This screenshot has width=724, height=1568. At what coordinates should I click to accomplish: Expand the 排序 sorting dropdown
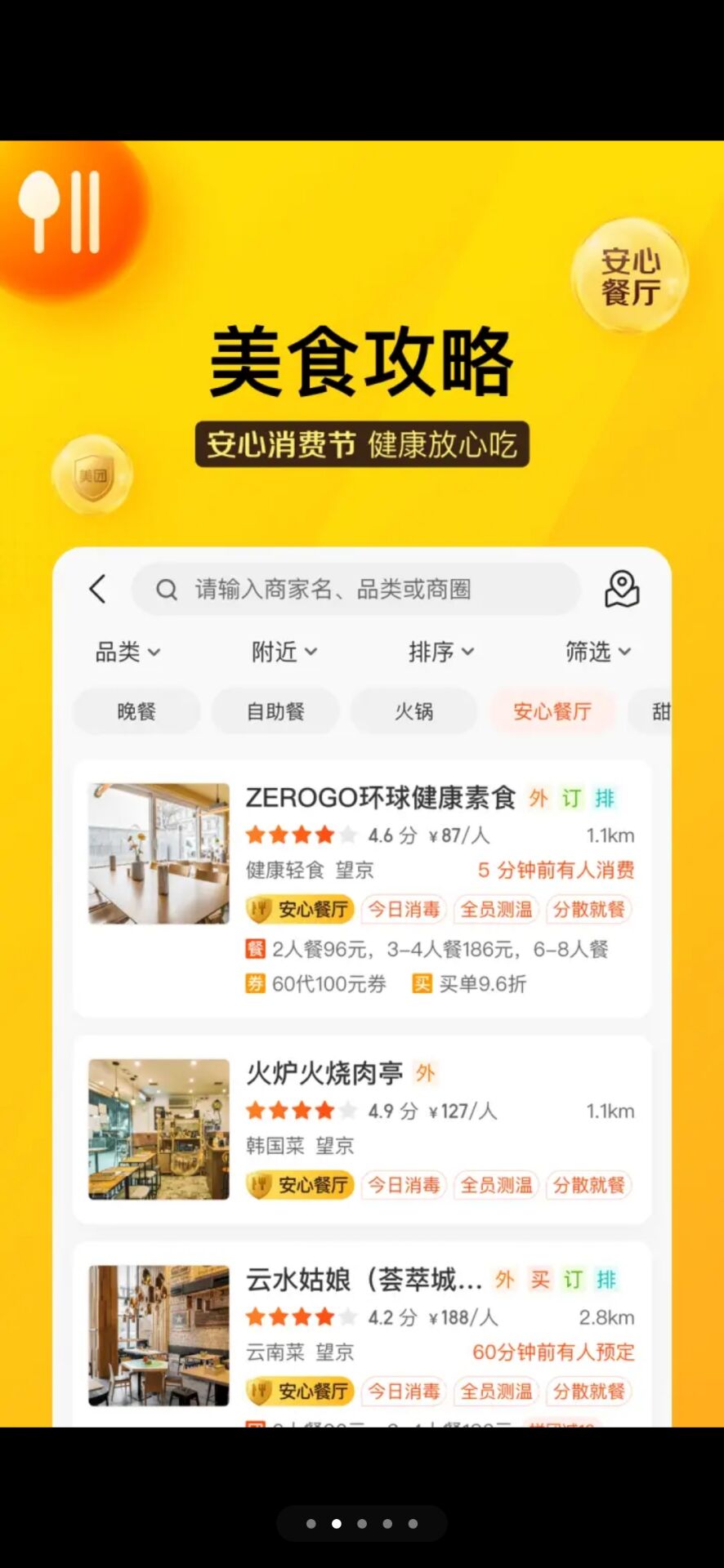coord(441,652)
